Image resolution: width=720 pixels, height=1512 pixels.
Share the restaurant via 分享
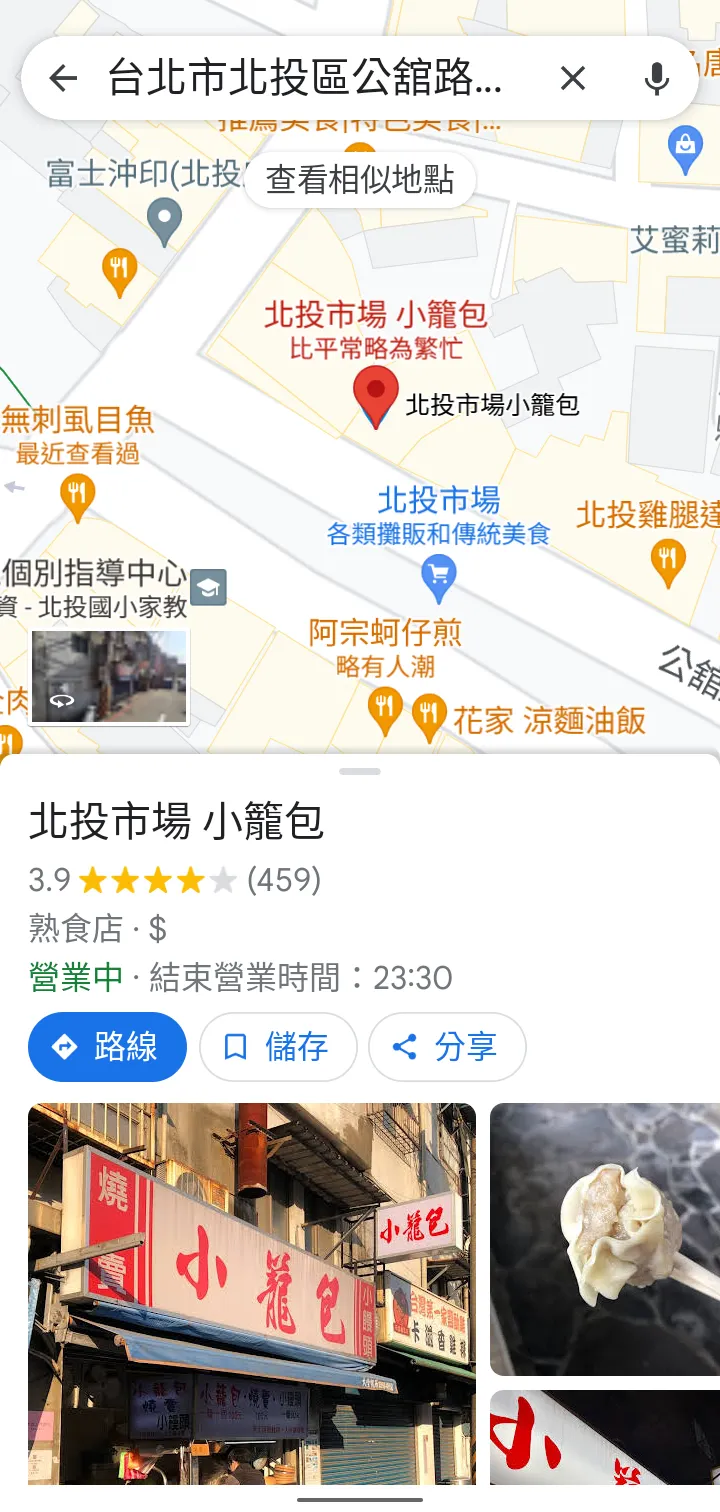447,1047
